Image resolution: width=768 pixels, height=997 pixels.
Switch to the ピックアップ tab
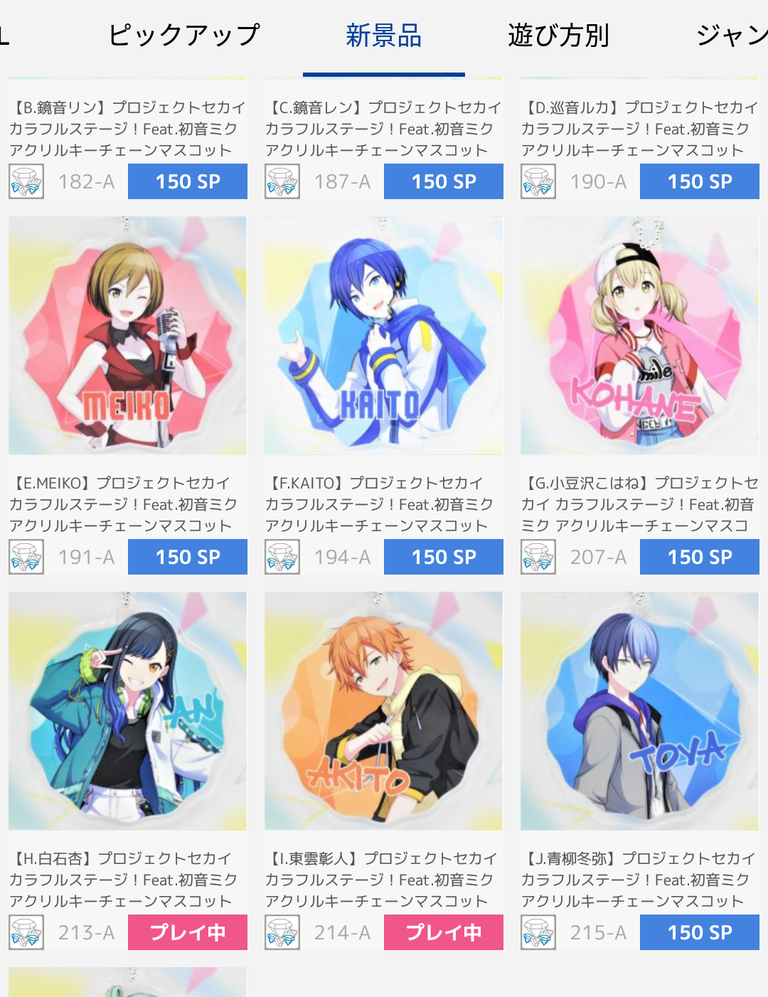click(x=184, y=35)
